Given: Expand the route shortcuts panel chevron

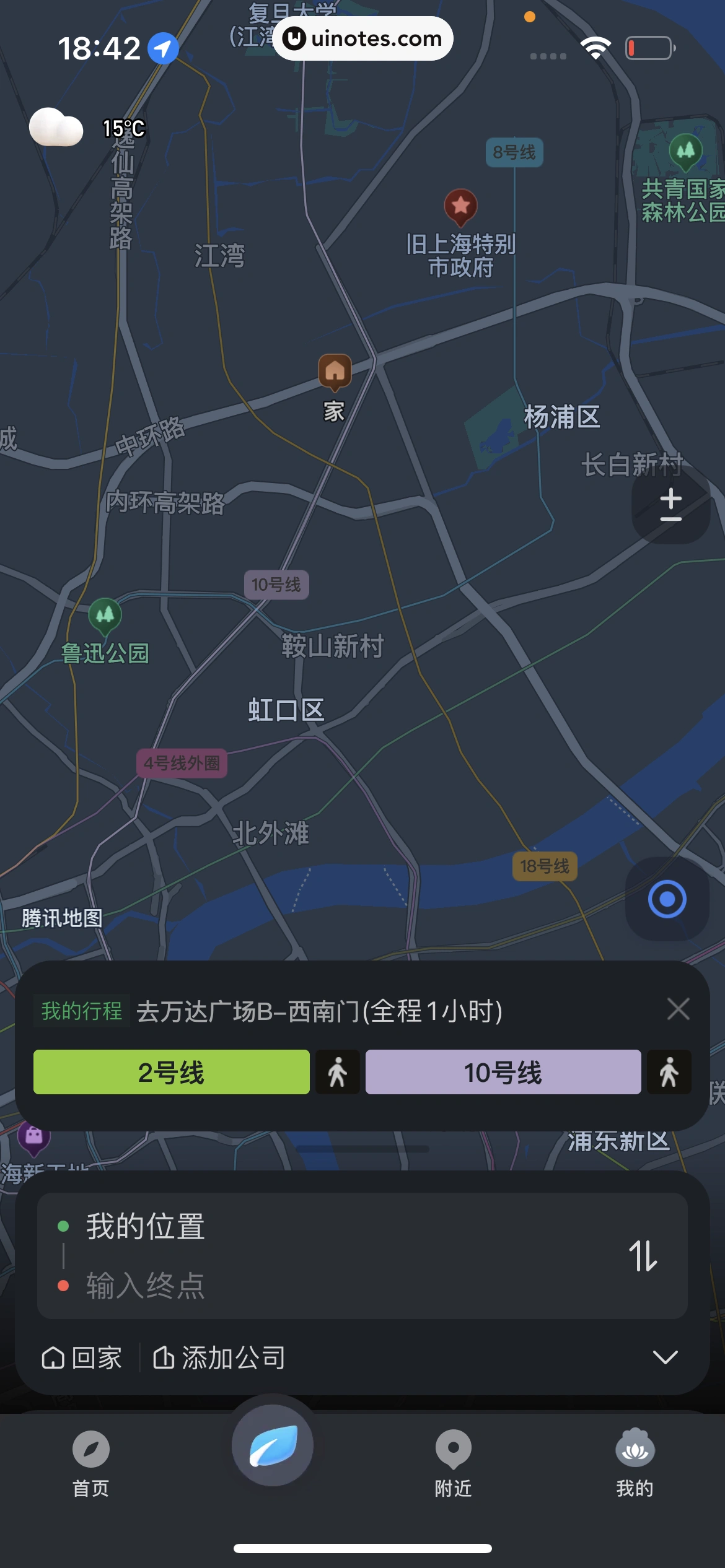Looking at the screenshot, I should tap(665, 1357).
